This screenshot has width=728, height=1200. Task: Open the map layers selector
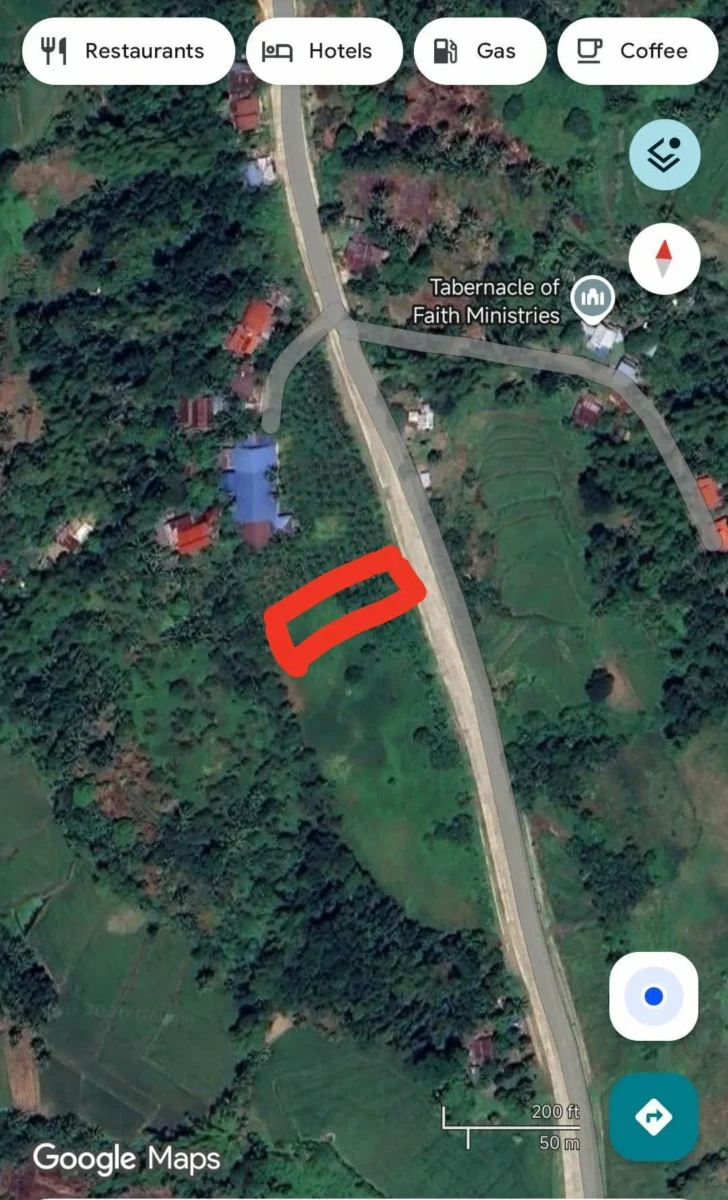(x=664, y=155)
